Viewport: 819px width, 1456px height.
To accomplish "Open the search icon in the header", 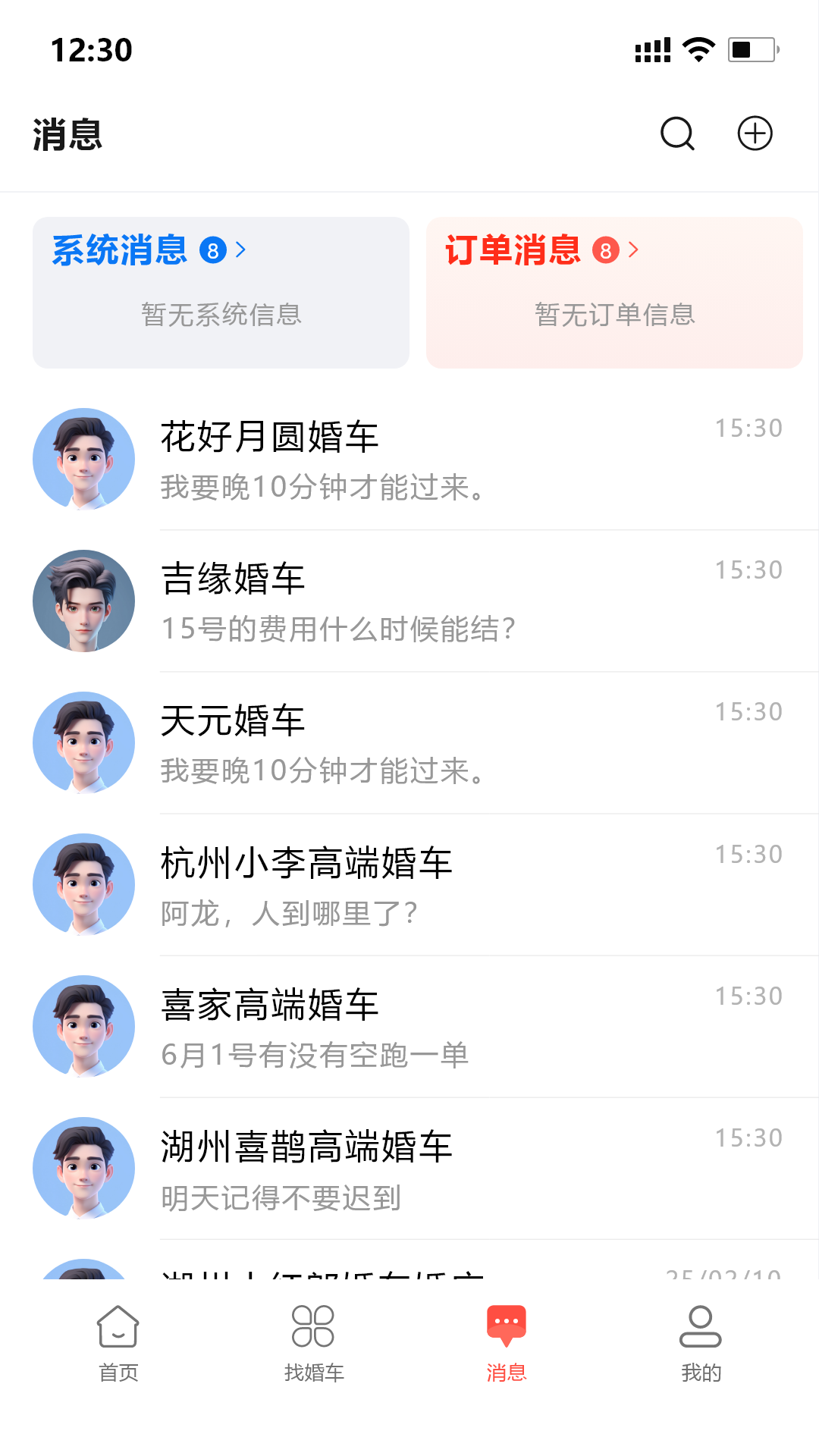I will click(677, 134).
